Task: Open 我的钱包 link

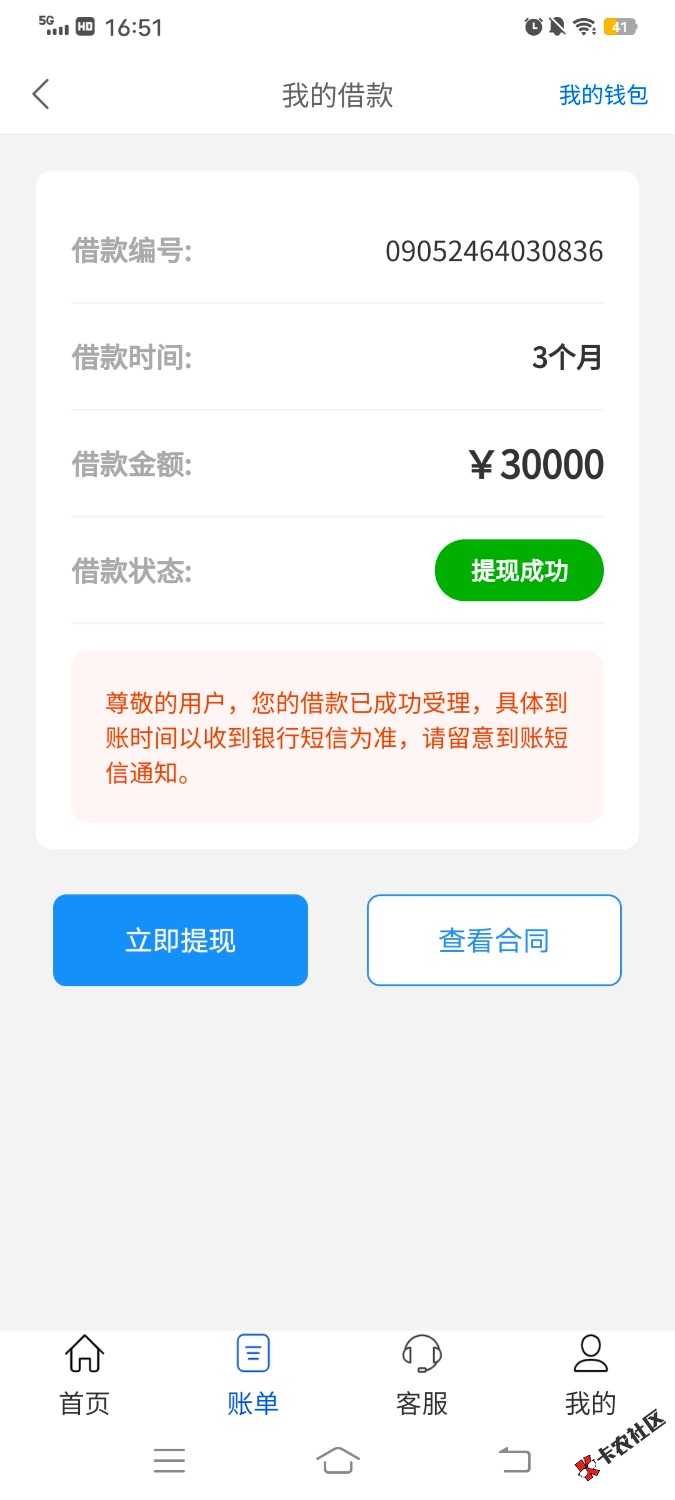Action: pos(603,95)
